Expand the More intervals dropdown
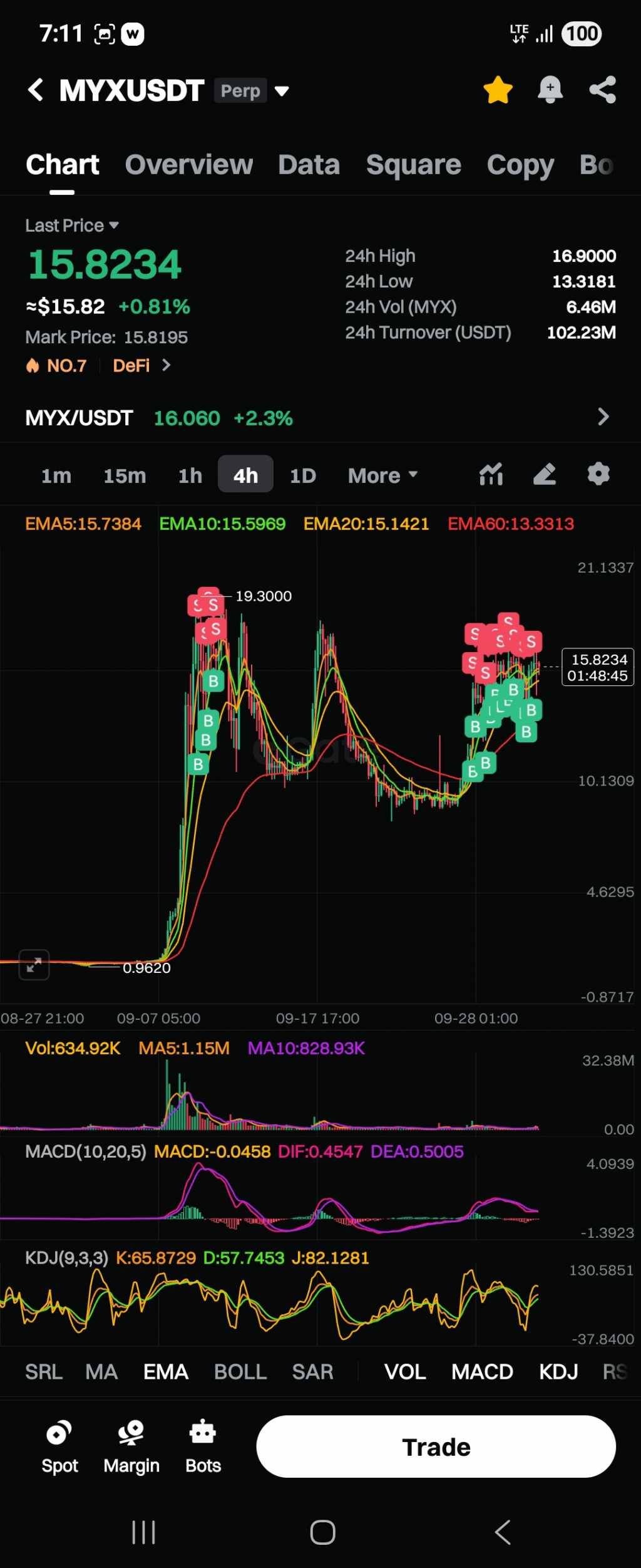This screenshot has width=641, height=1568. click(x=382, y=475)
